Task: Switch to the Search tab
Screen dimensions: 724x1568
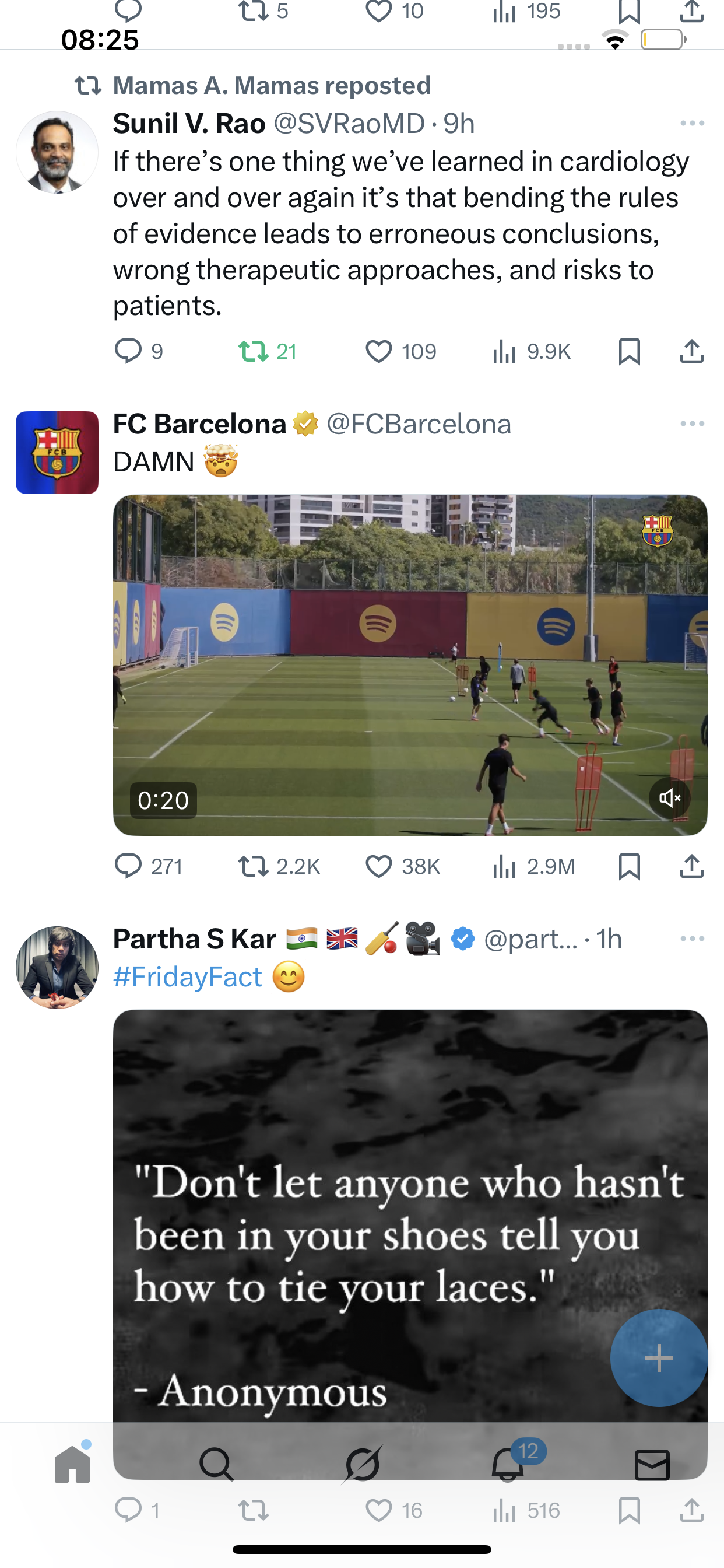Action: click(216, 1464)
